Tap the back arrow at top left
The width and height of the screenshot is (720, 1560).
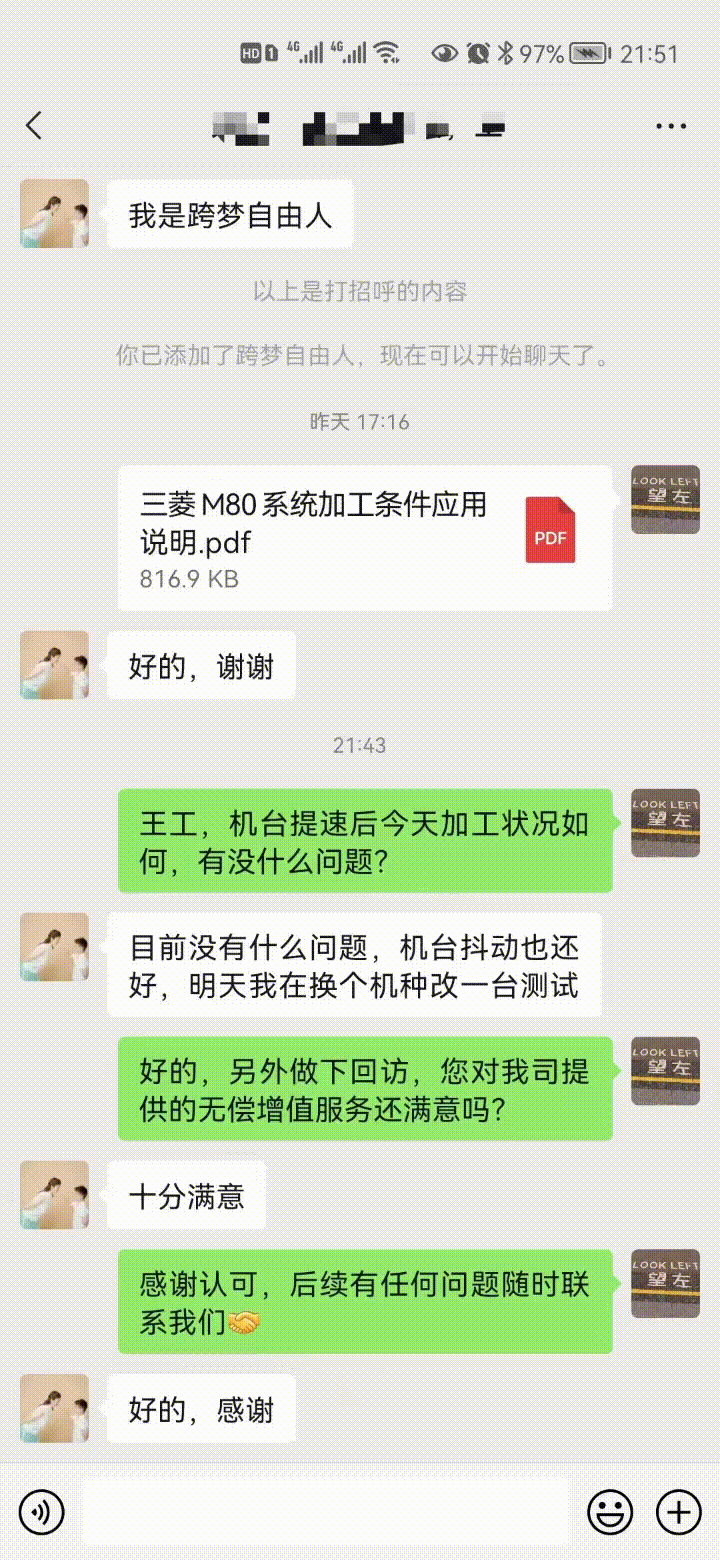point(33,126)
